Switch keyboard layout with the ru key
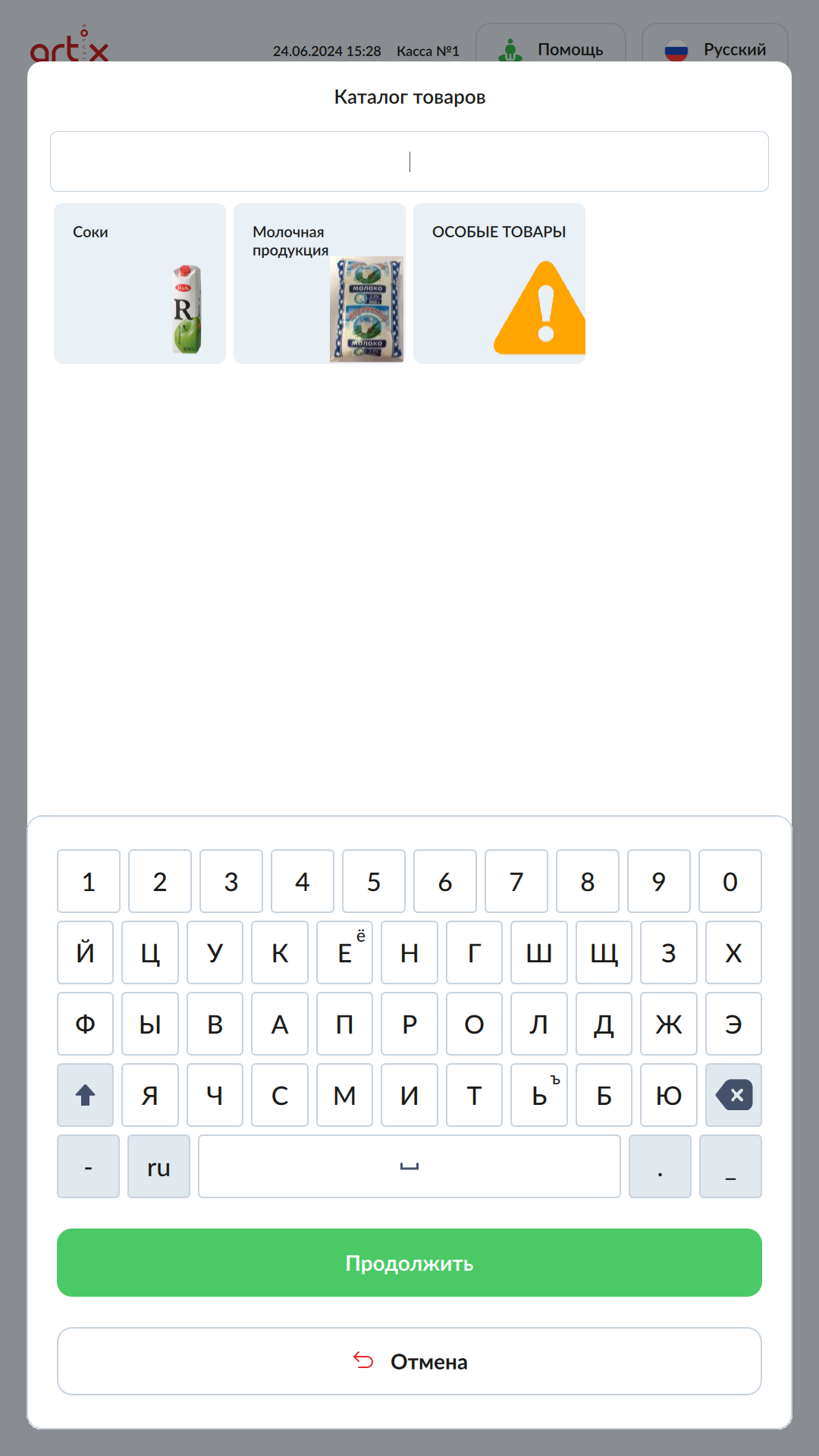The height and width of the screenshot is (1456, 819). [158, 1166]
